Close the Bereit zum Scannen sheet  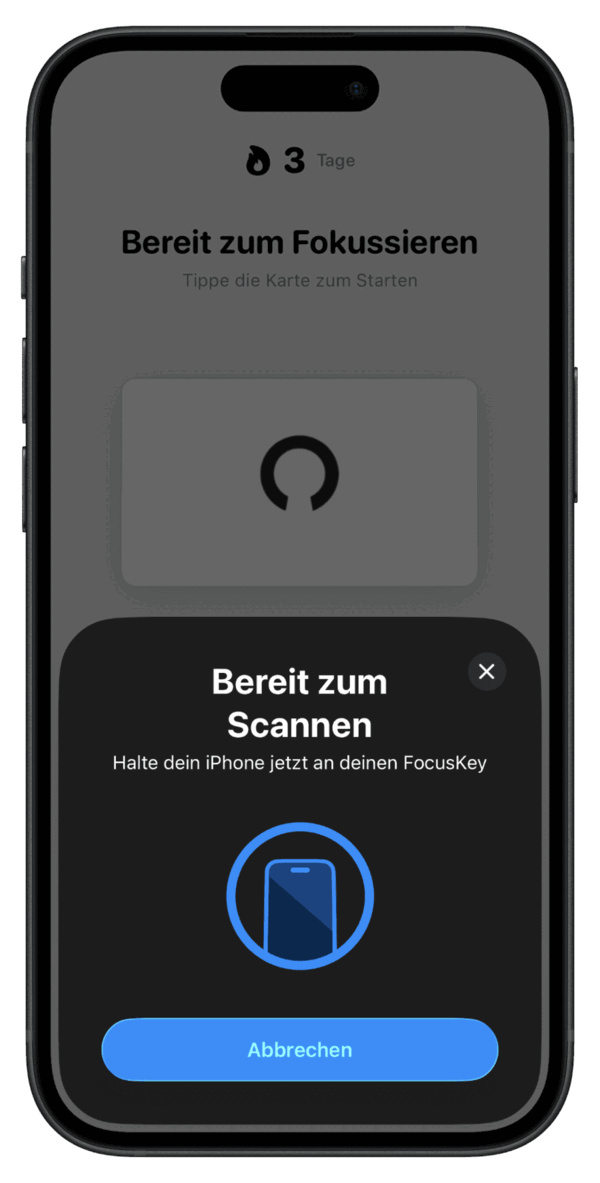coord(487,671)
